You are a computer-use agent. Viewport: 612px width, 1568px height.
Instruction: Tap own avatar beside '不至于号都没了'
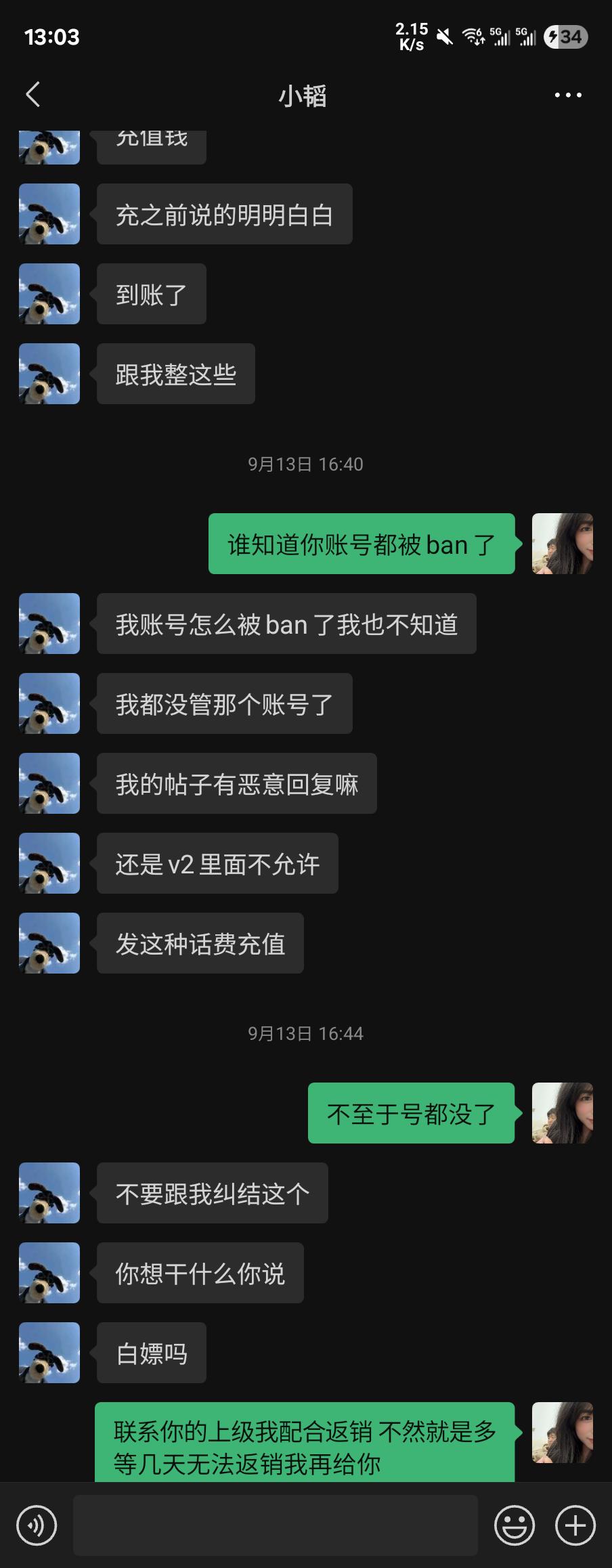pyautogui.click(x=562, y=1113)
